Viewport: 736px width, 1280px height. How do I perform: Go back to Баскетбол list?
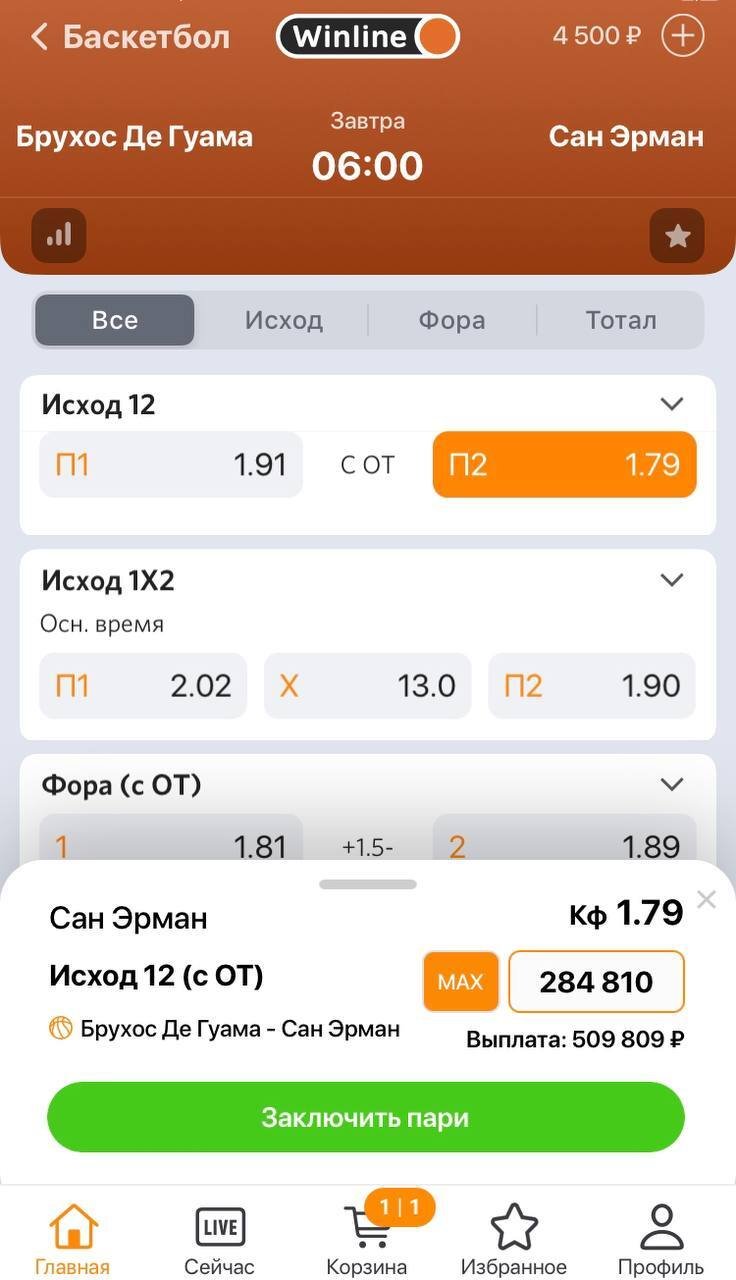(x=40, y=37)
